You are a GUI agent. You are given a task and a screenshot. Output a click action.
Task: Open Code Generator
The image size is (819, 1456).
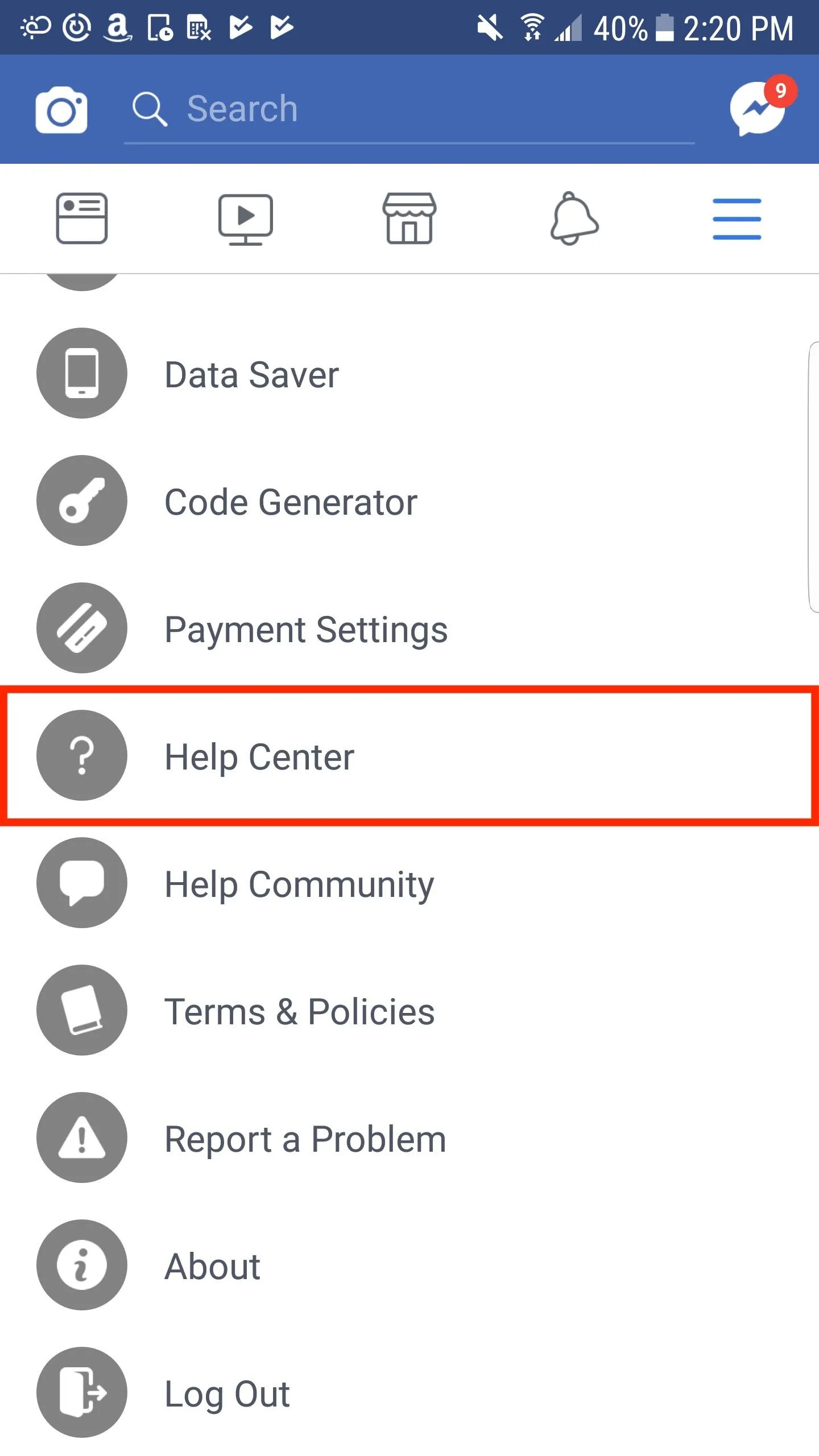[x=409, y=501]
